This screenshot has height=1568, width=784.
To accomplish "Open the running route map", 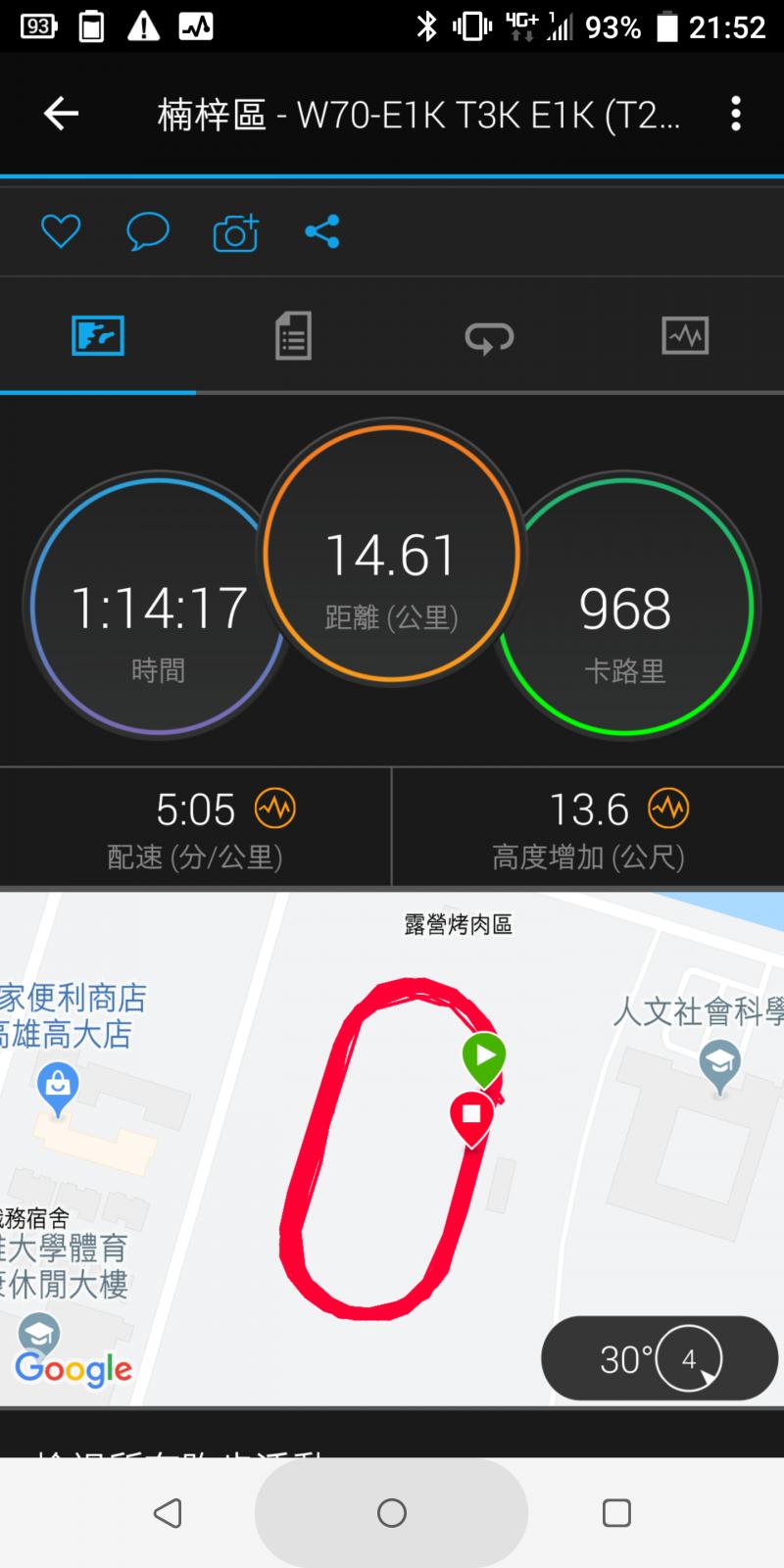I will [392, 1147].
